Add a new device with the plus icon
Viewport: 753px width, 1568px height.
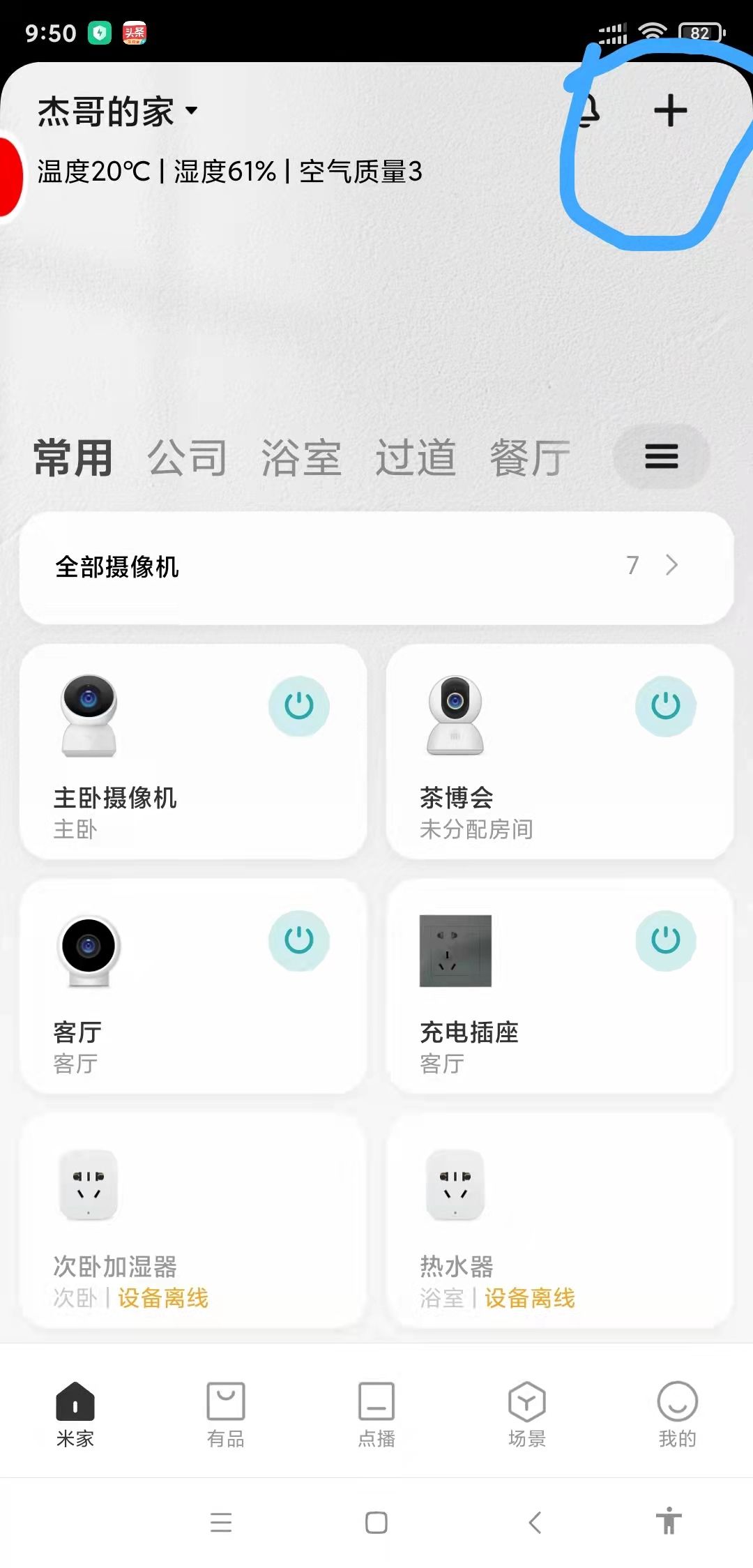click(670, 111)
